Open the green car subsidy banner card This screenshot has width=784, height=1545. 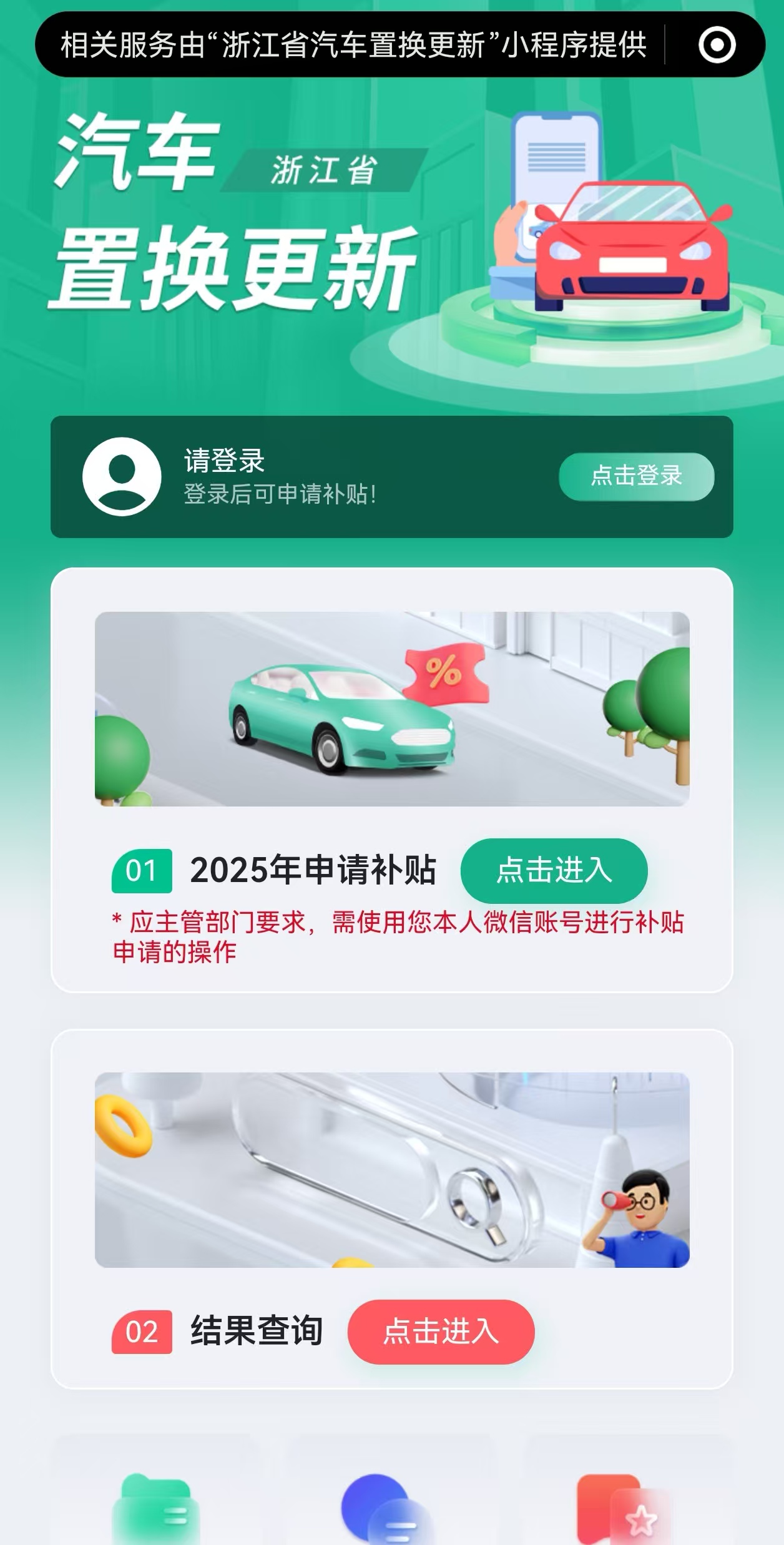tap(392, 709)
